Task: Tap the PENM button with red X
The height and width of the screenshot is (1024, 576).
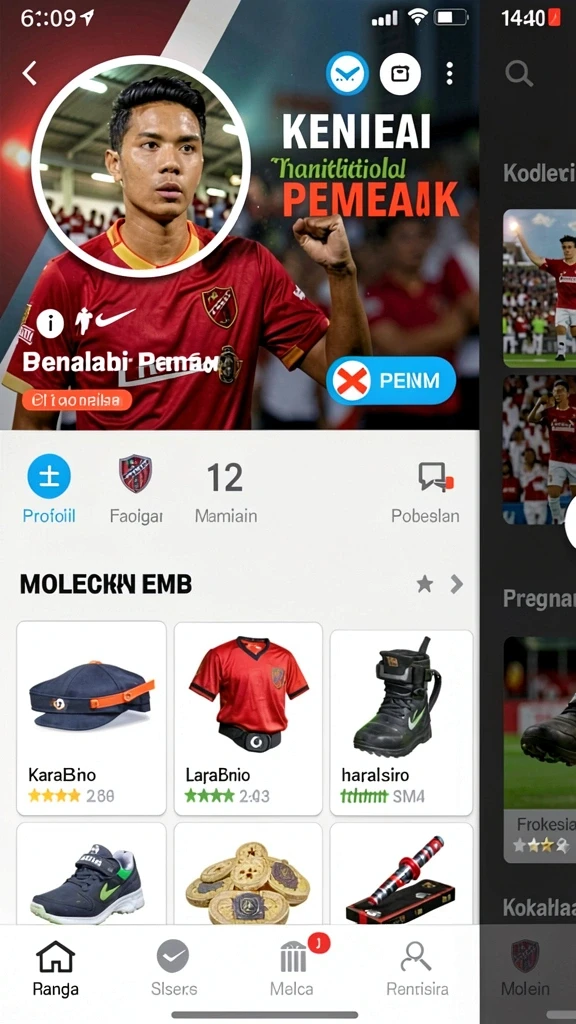Action: click(x=391, y=381)
